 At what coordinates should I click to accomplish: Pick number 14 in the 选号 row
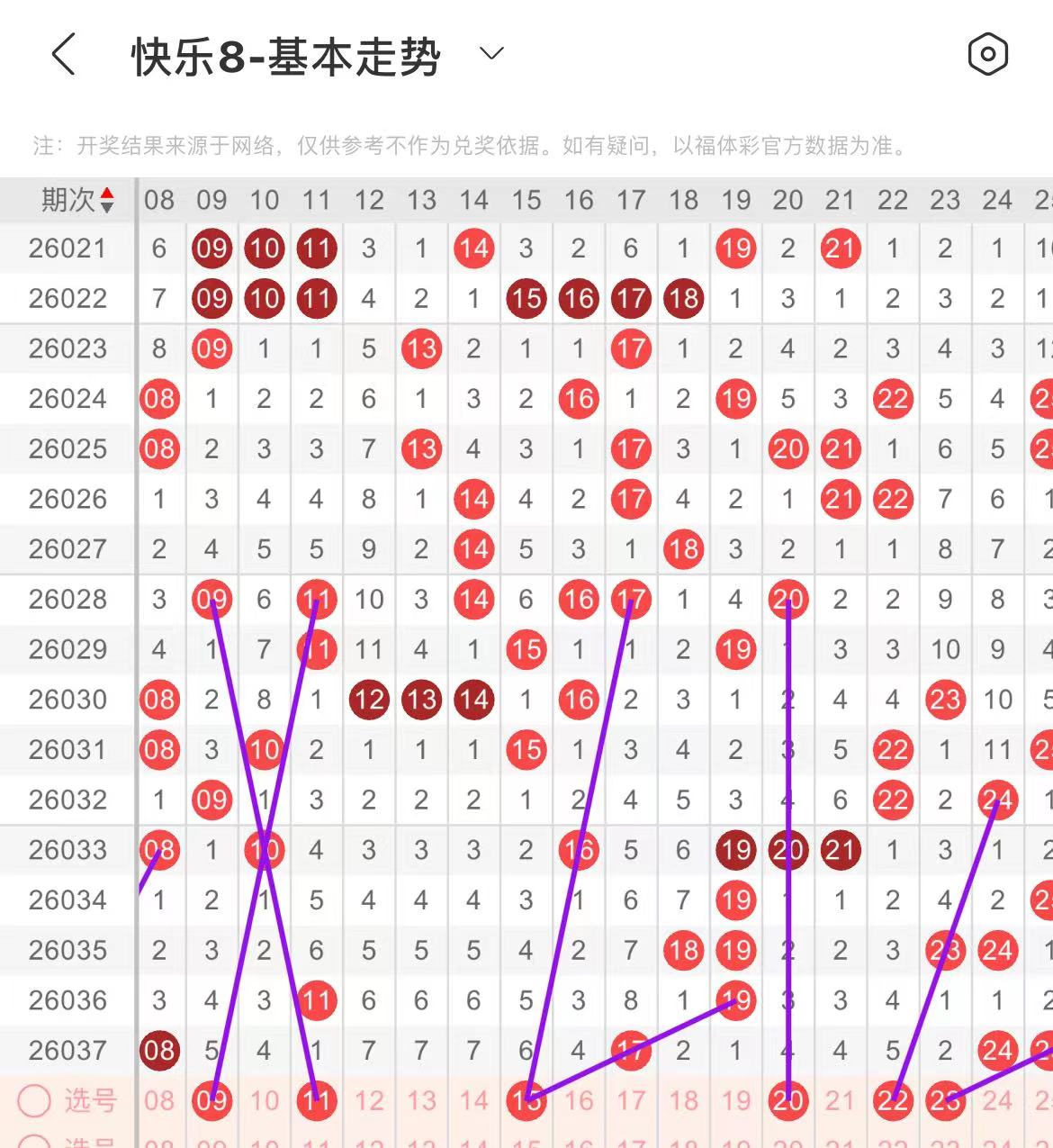pos(473,1100)
